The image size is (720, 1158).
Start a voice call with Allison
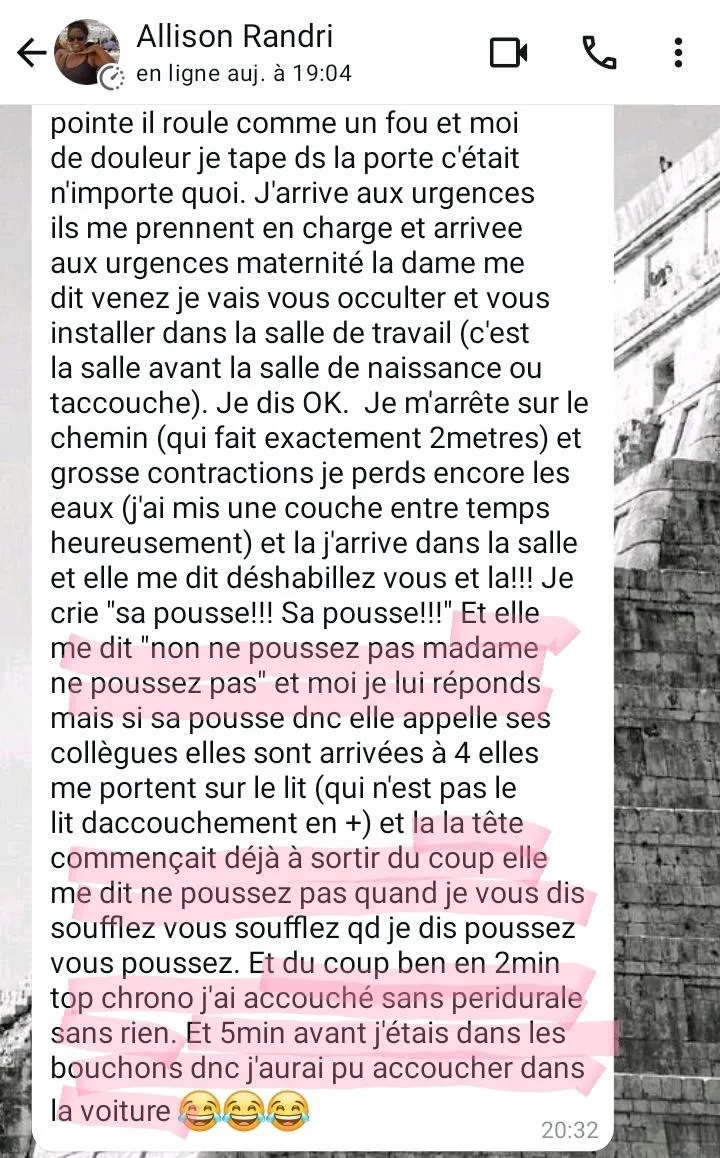click(599, 52)
